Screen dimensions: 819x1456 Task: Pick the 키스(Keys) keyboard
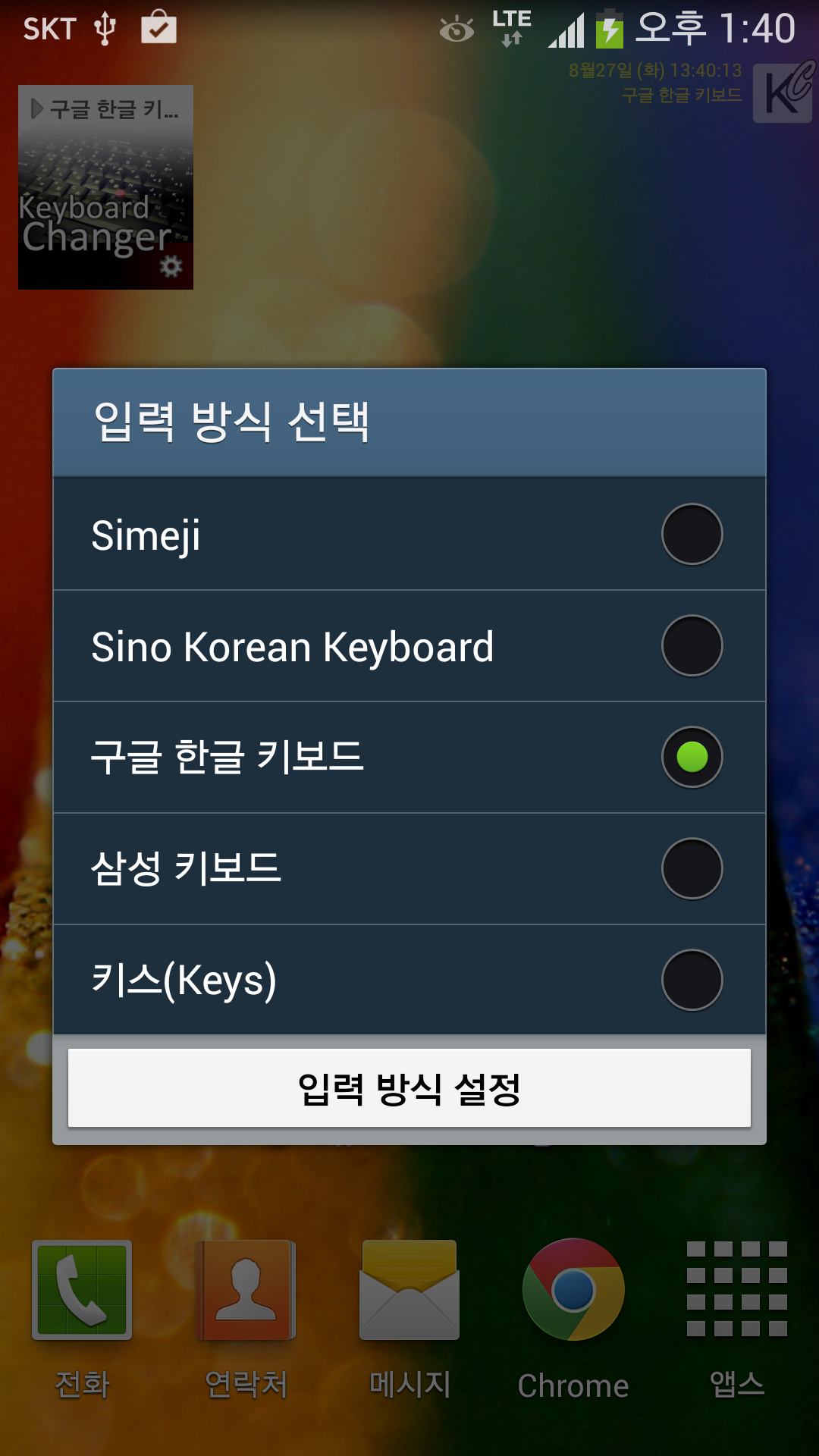tap(409, 980)
